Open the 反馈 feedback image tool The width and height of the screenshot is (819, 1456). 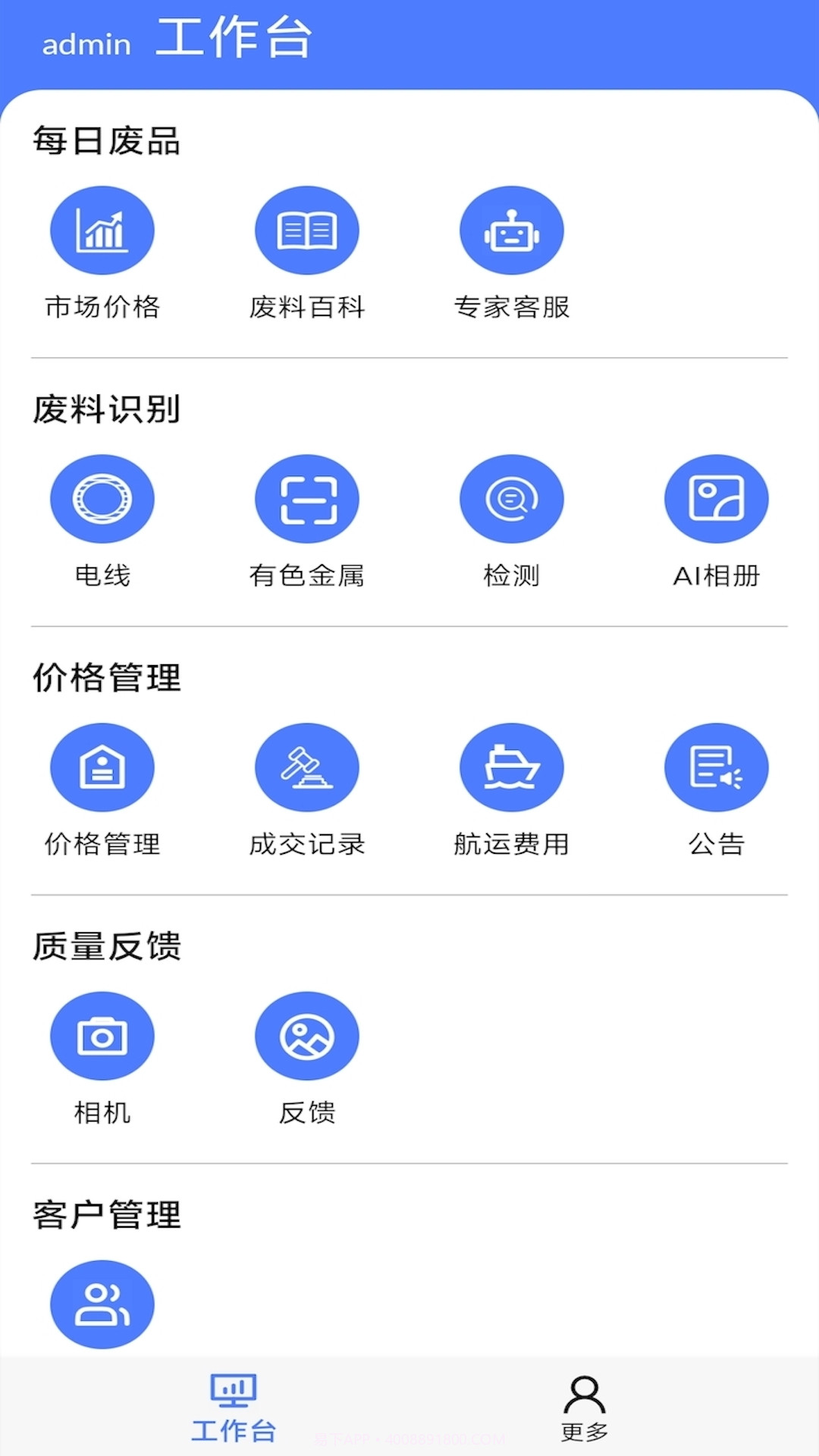pyautogui.click(x=307, y=1035)
